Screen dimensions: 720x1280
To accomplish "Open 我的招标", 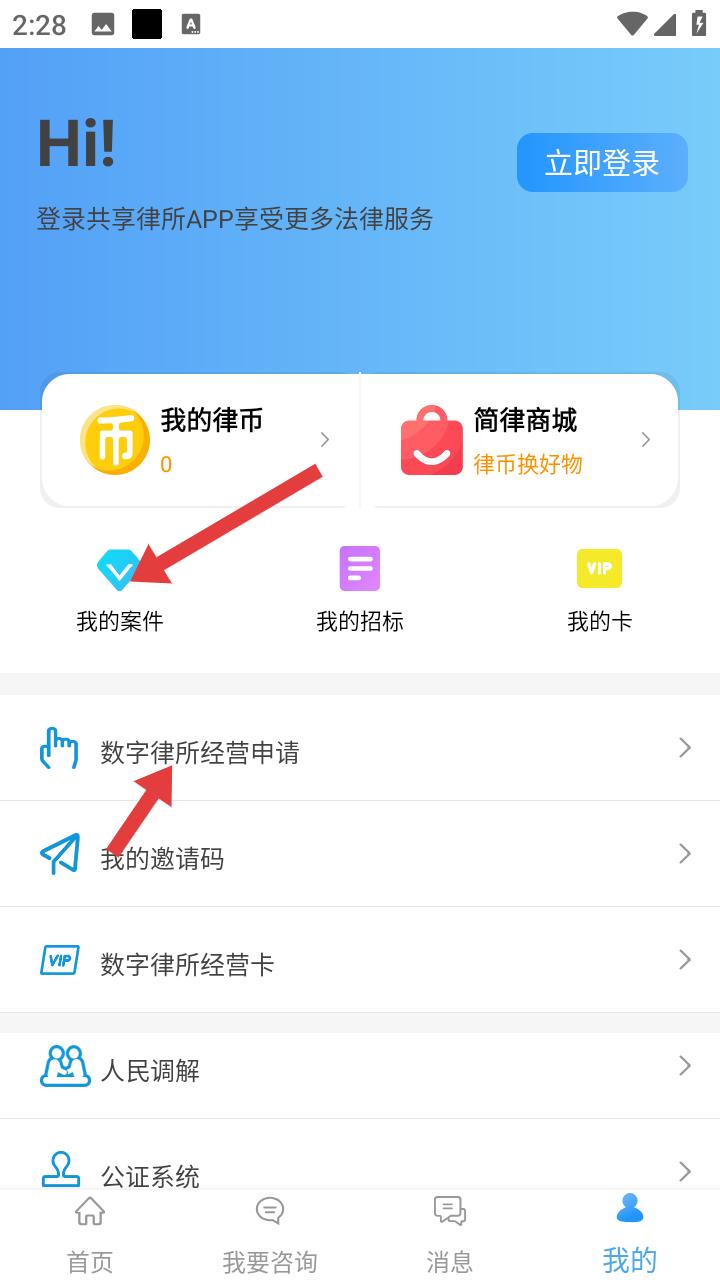I will (x=360, y=590).
